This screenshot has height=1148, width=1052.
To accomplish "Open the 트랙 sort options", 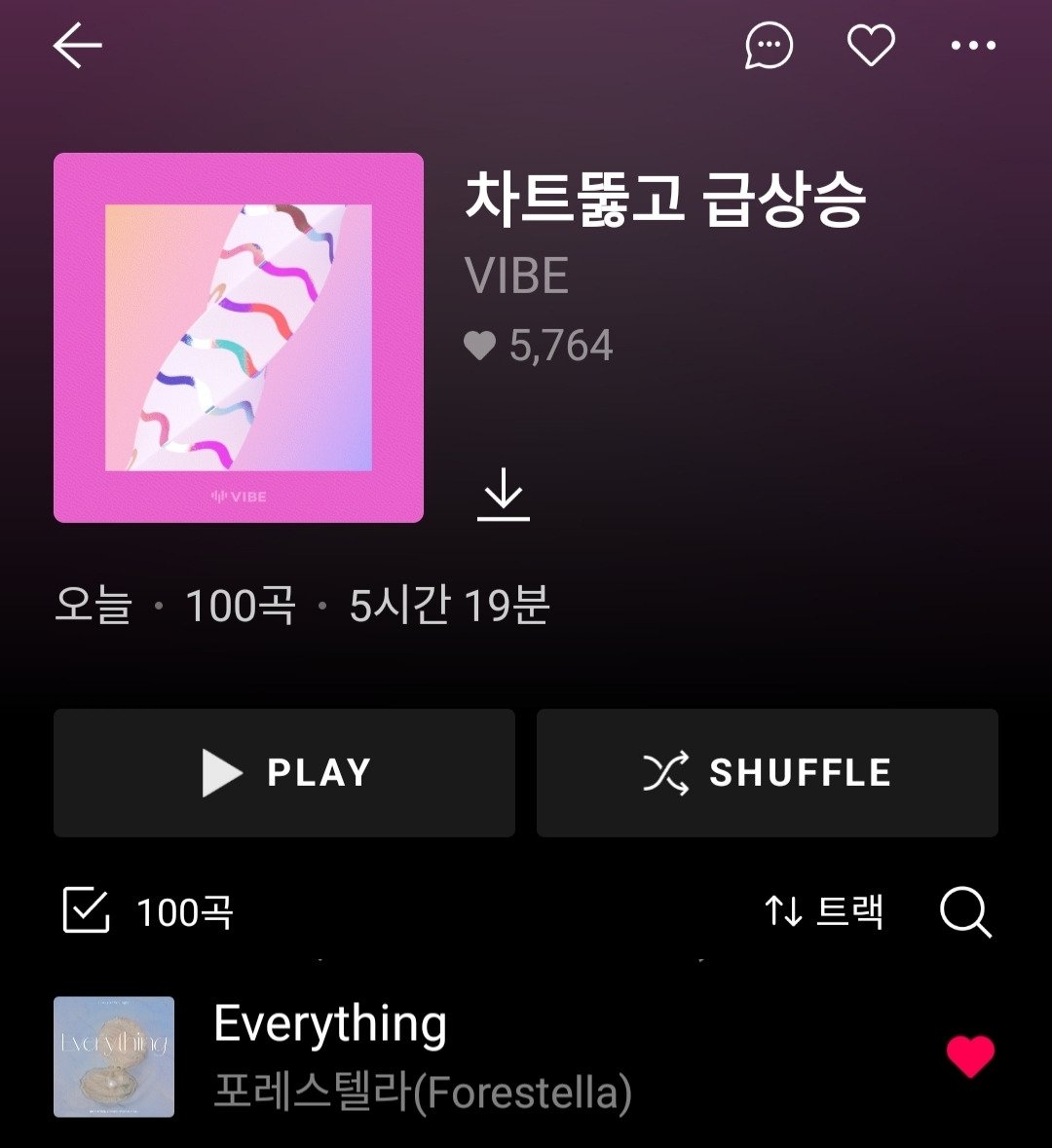I will coord(824,911).
